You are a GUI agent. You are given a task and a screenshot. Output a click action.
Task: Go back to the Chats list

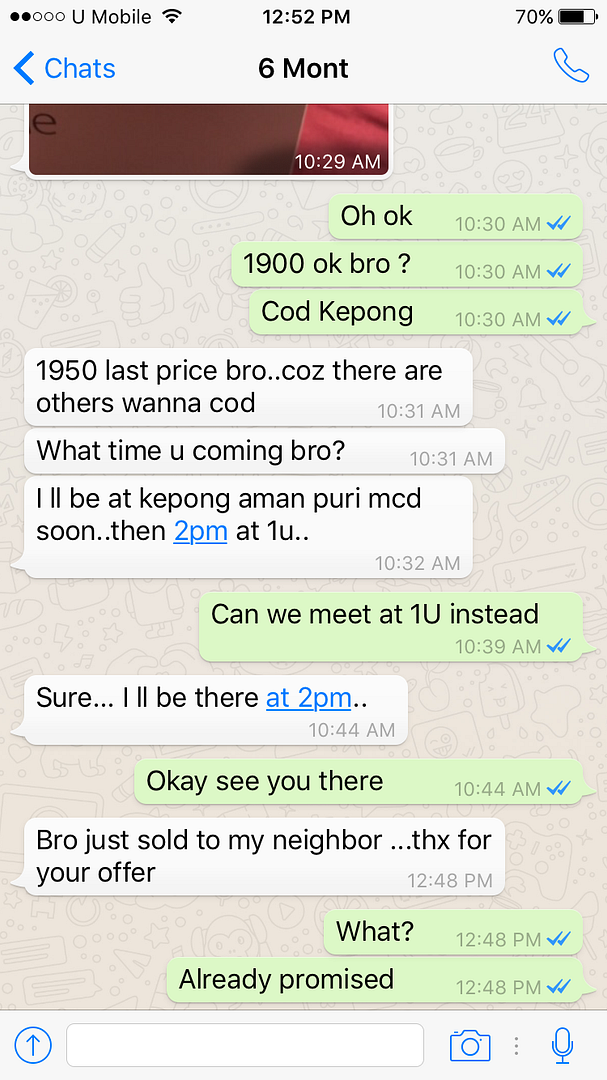[65, 68]
